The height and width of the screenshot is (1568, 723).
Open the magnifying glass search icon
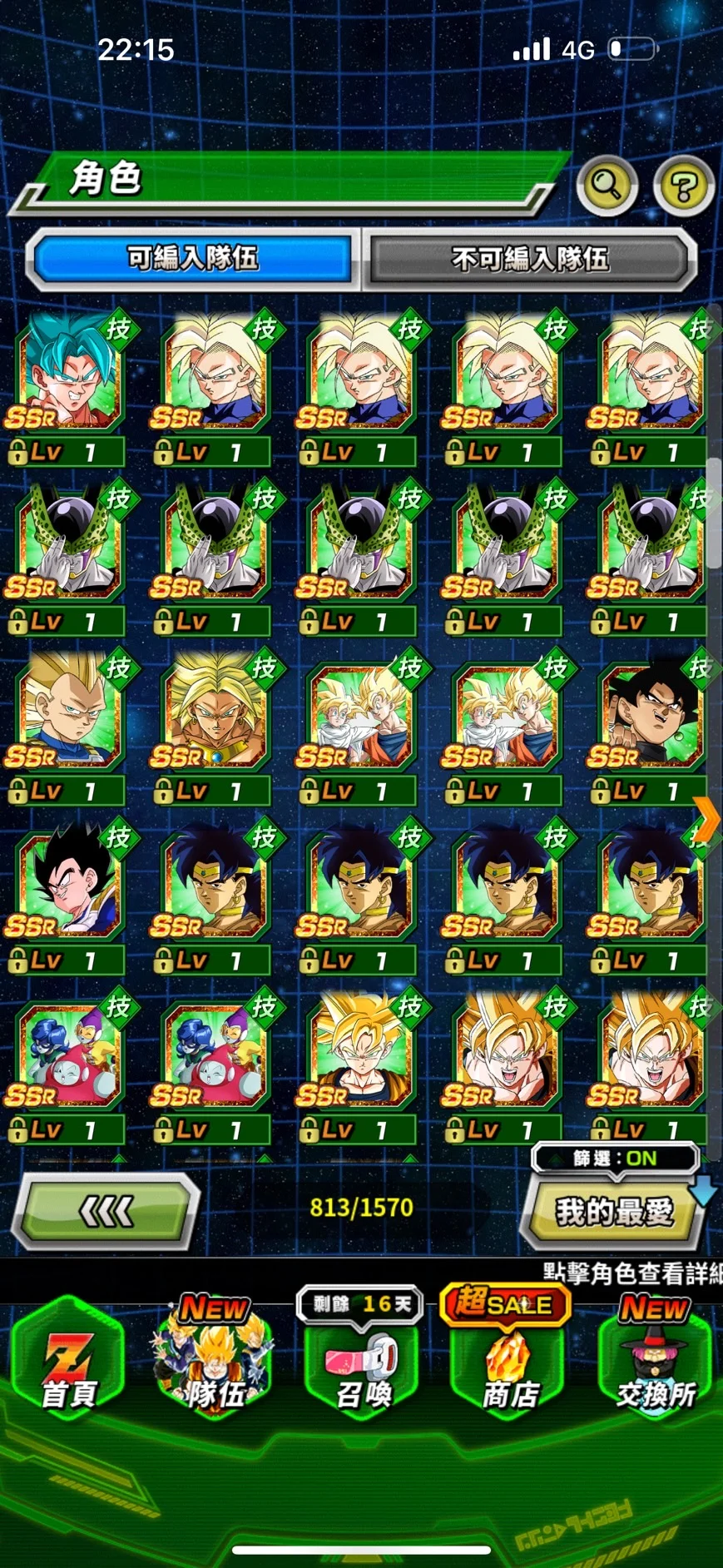607,186
